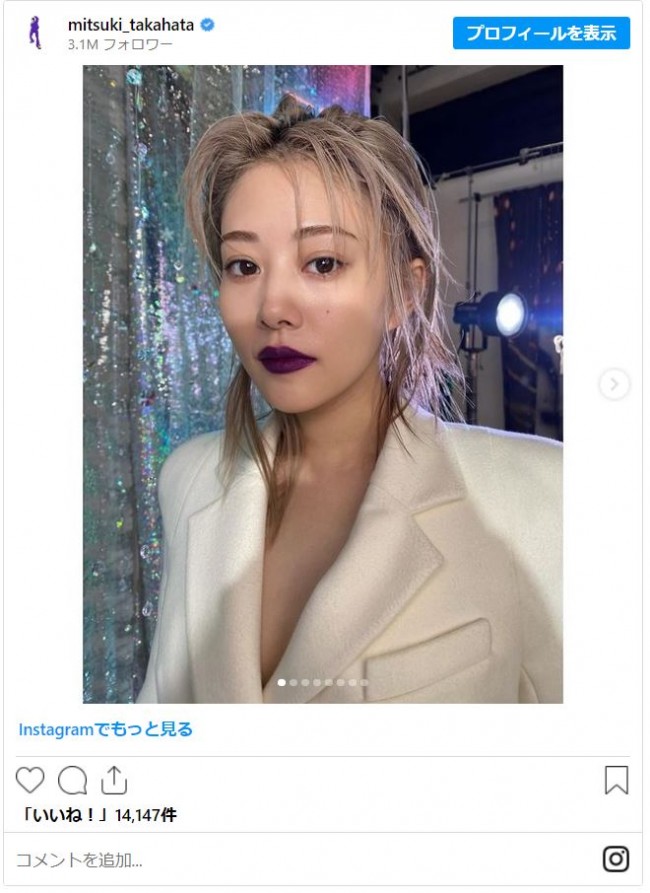Image resolution: width=650 pixels, height=893 pixels.
Task: Like this post with the heart icon
Action: tap(30, 780)
